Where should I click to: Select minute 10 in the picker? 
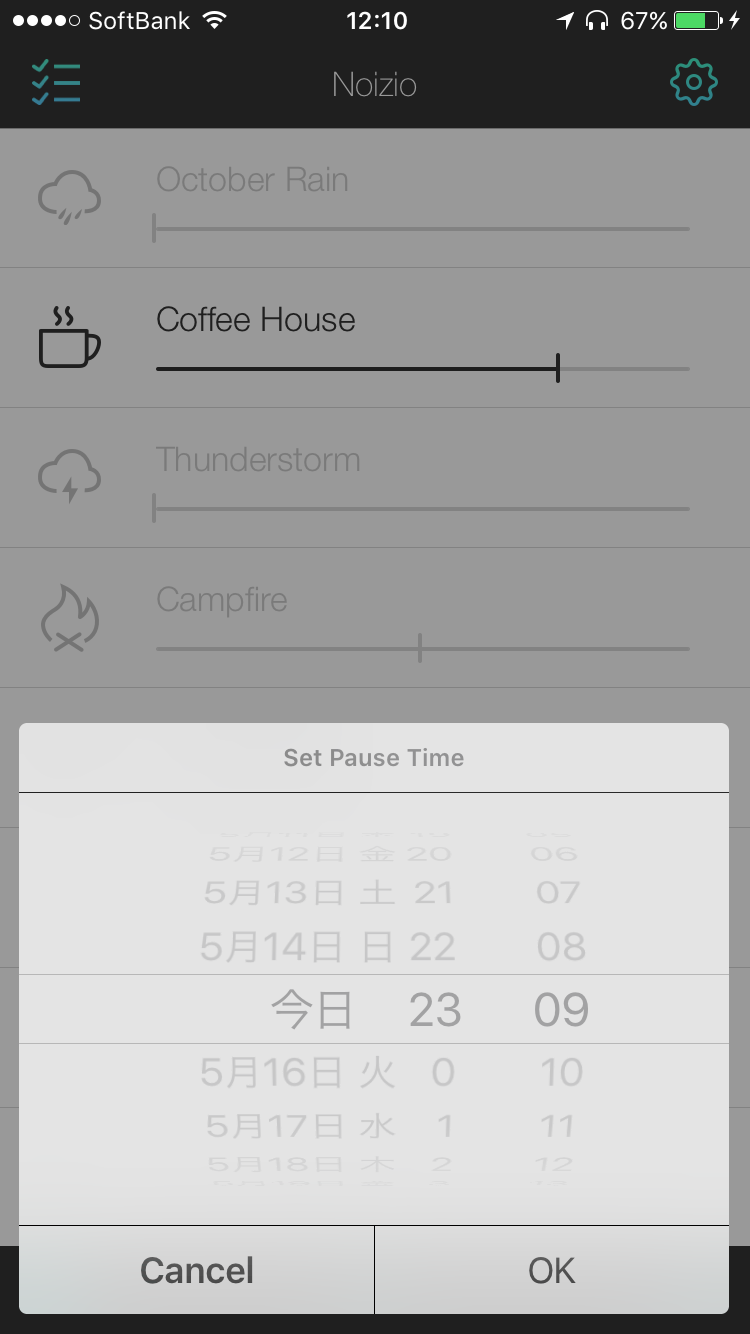tap(561, 1072)
